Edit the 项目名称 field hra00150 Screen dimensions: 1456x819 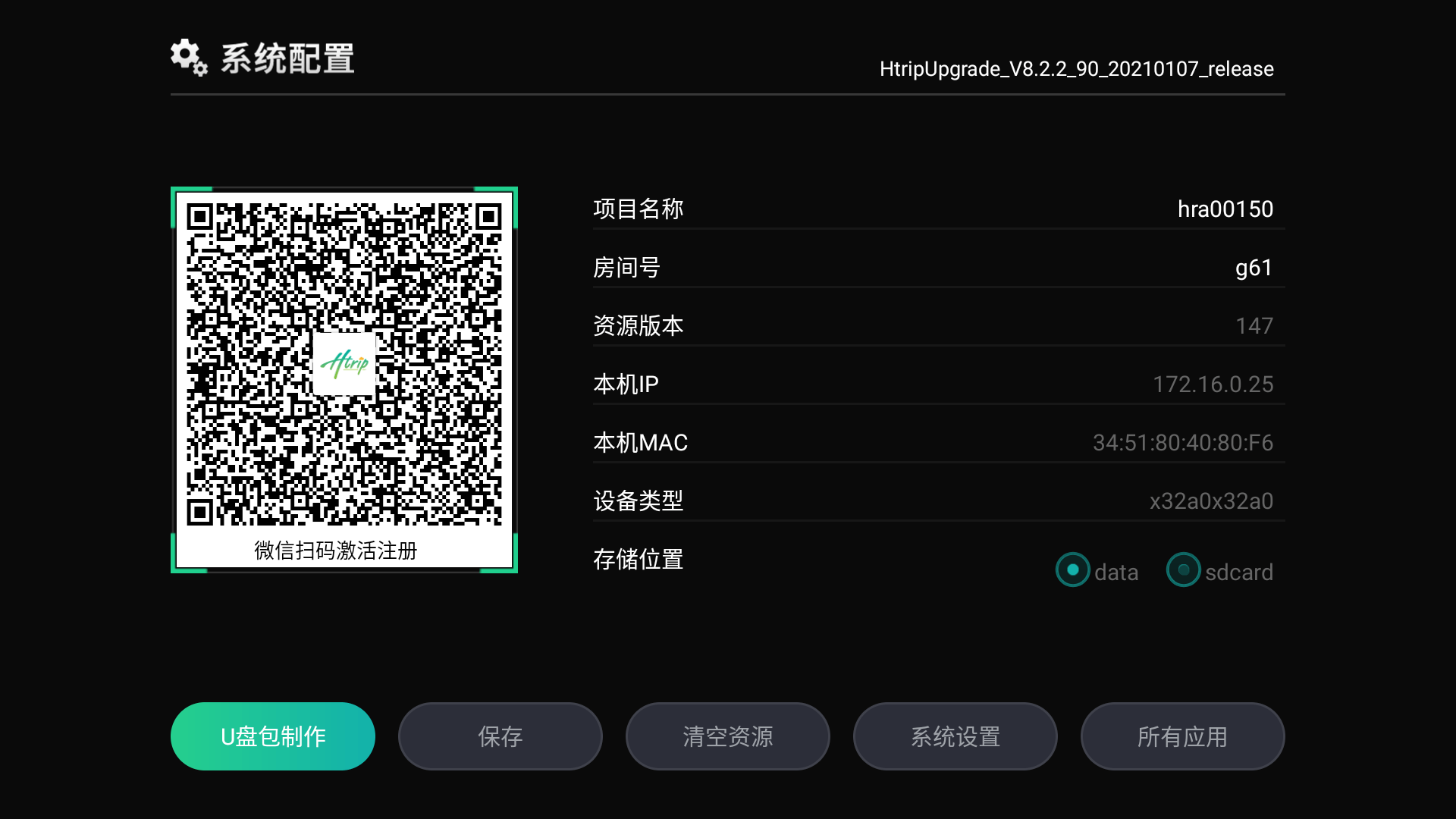point(1225,209)
